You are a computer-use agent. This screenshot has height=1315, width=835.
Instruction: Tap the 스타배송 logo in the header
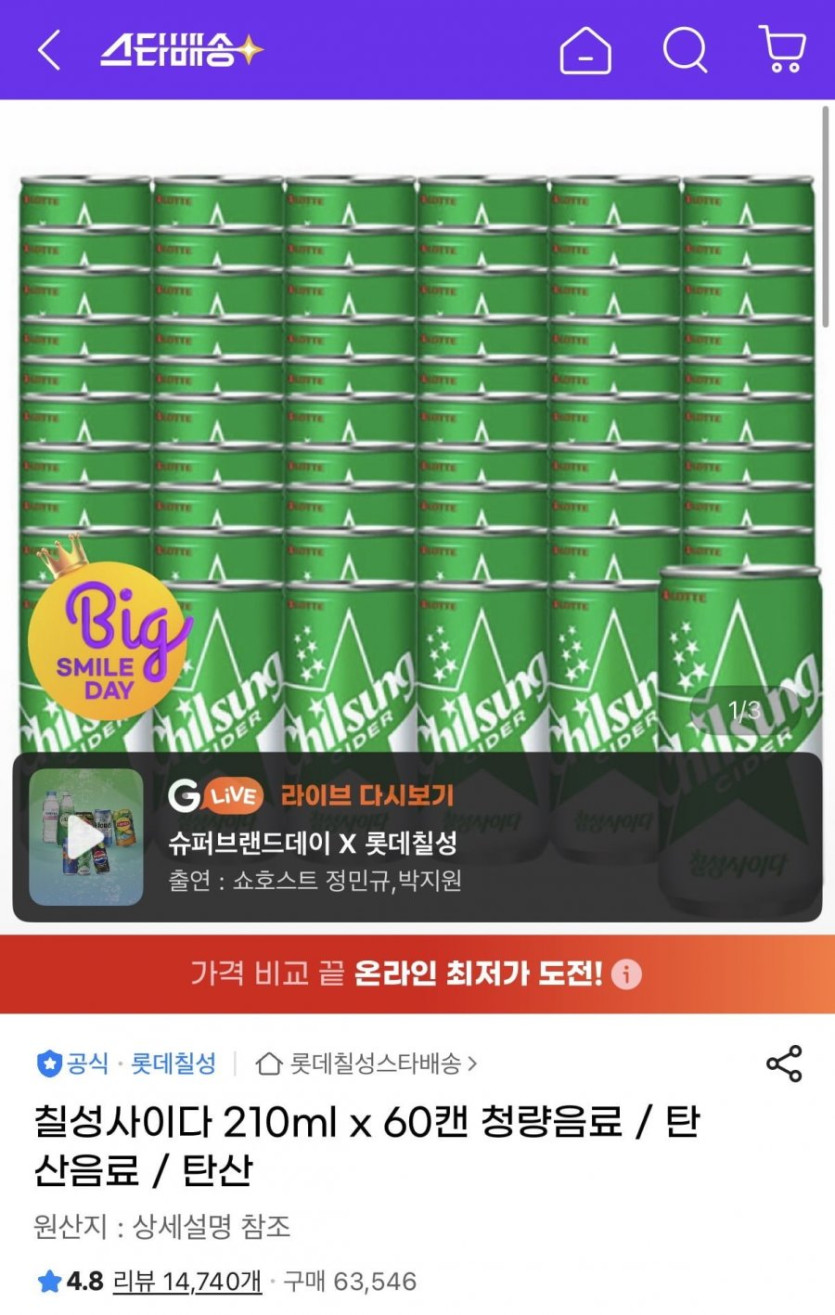(180, 50)
